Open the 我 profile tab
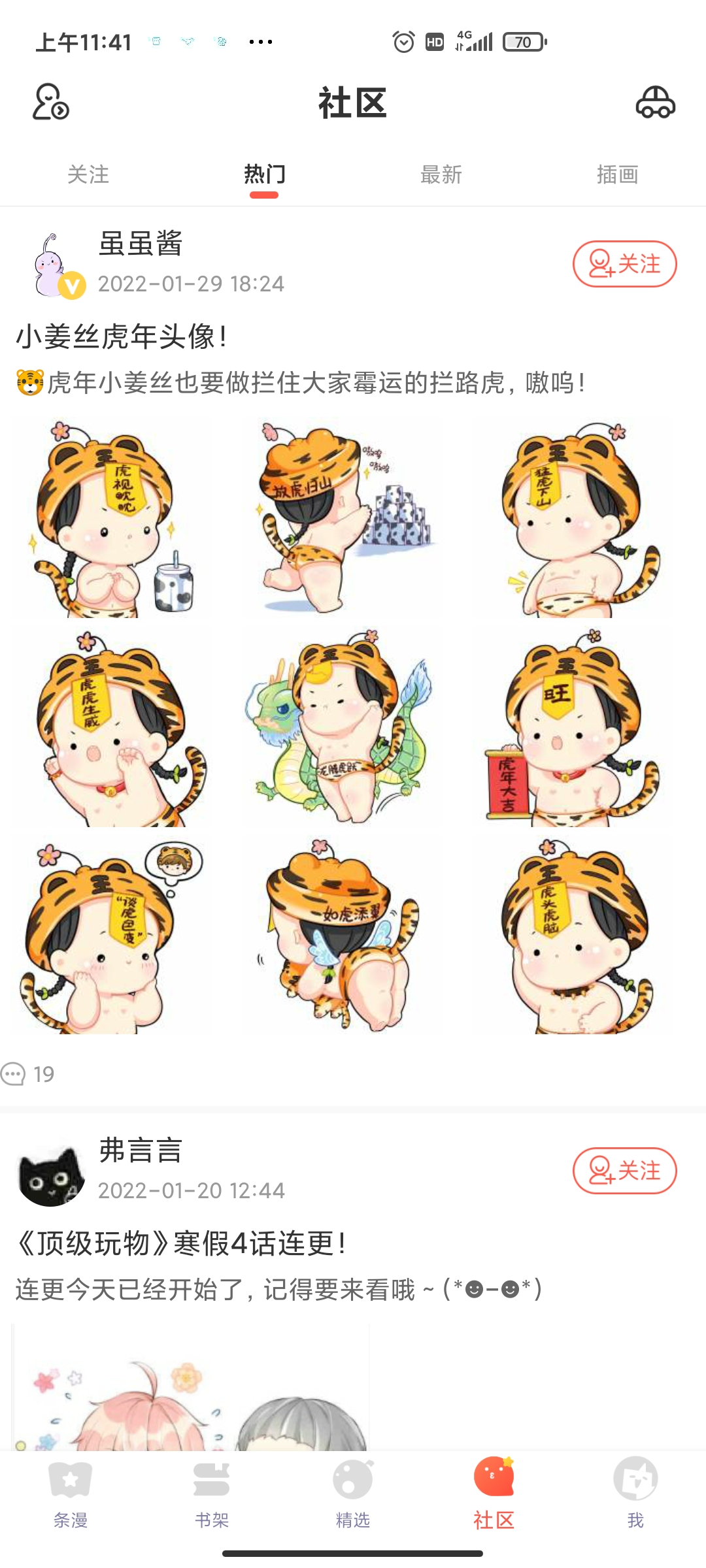The height and width of the screenshot is (1568, 706). (635, 1492)
